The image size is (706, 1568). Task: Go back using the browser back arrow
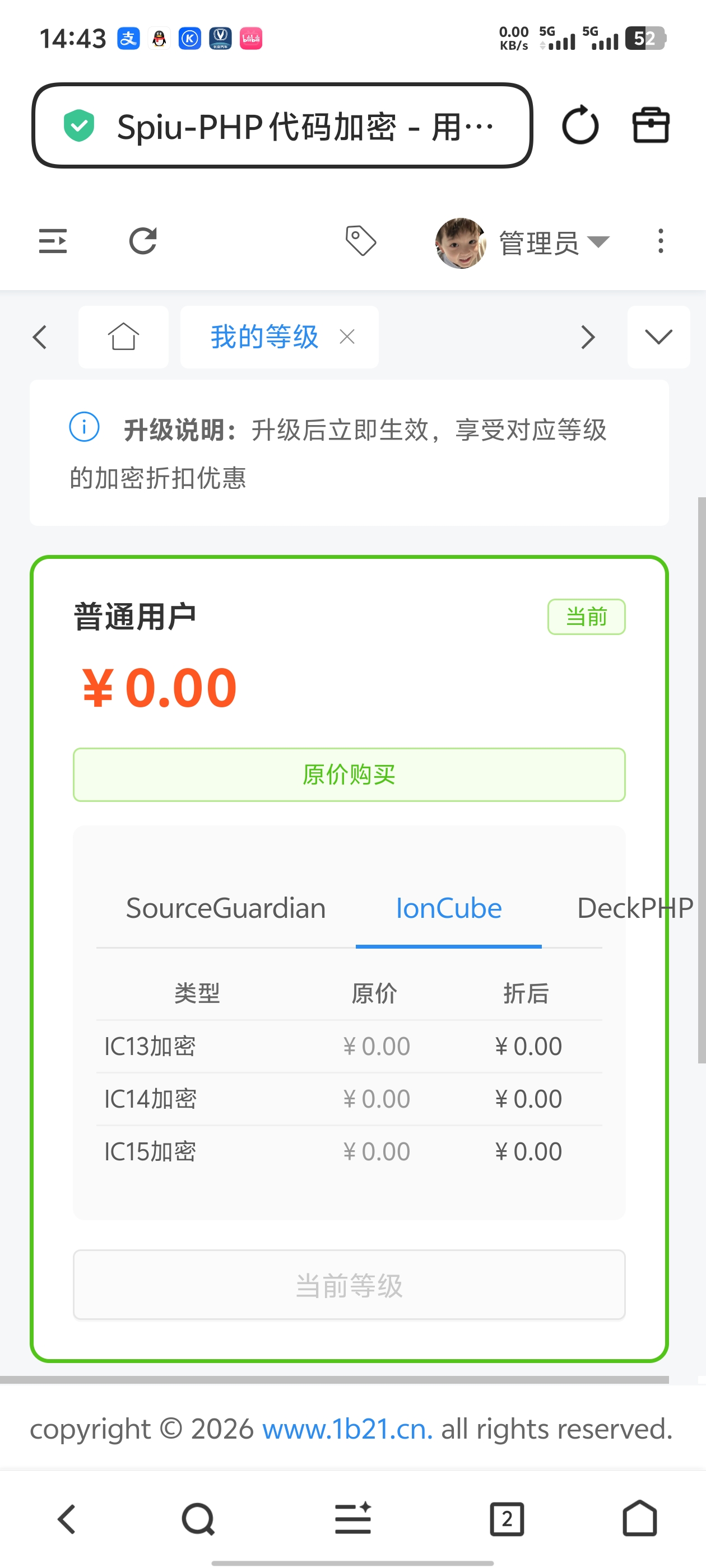click(66, 1519)
